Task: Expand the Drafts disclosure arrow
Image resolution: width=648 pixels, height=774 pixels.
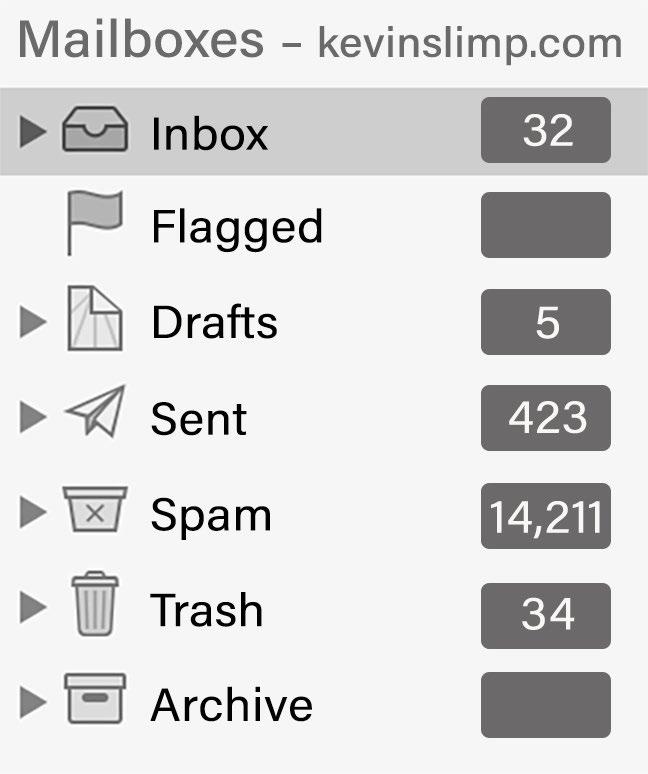Action: coord(33,322)
